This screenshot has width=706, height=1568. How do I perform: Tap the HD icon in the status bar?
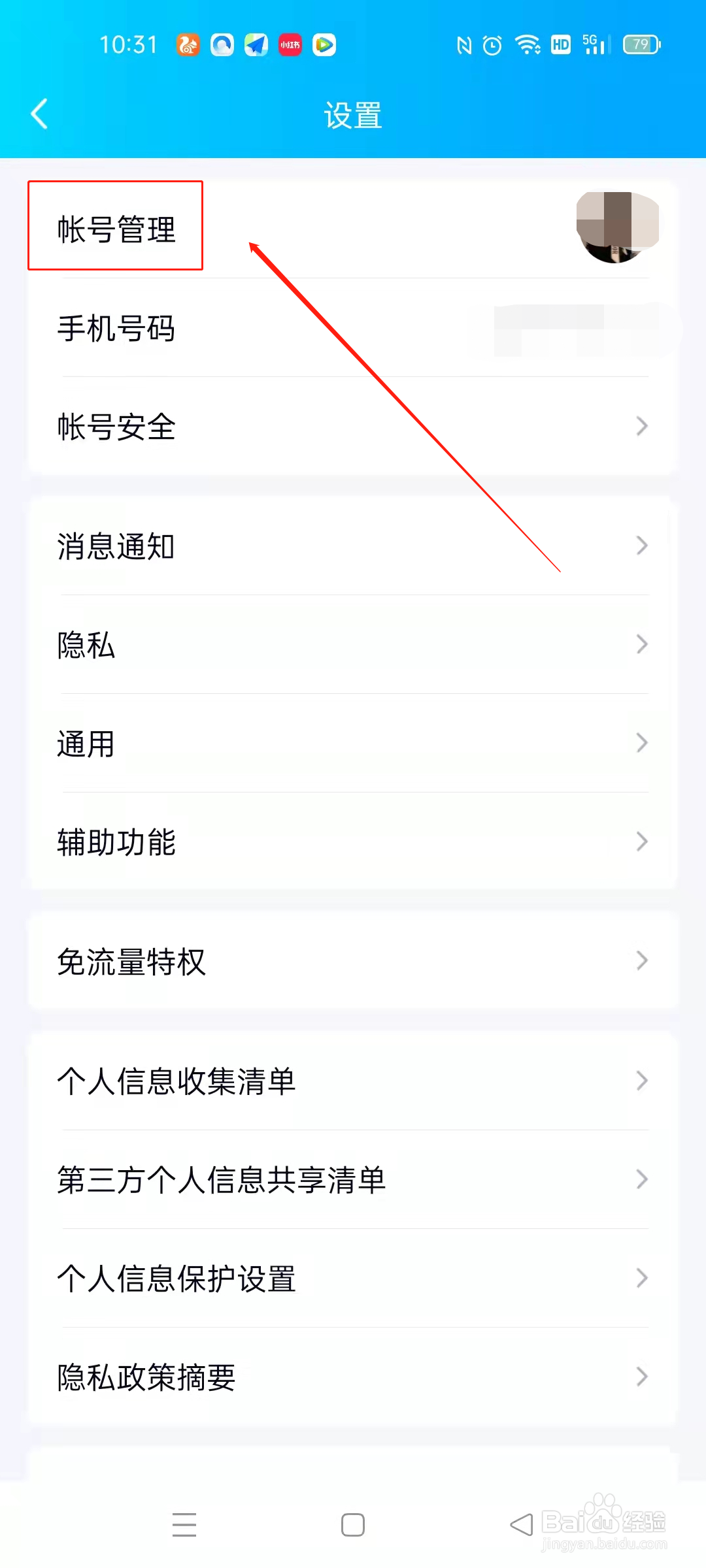point(560,44)
